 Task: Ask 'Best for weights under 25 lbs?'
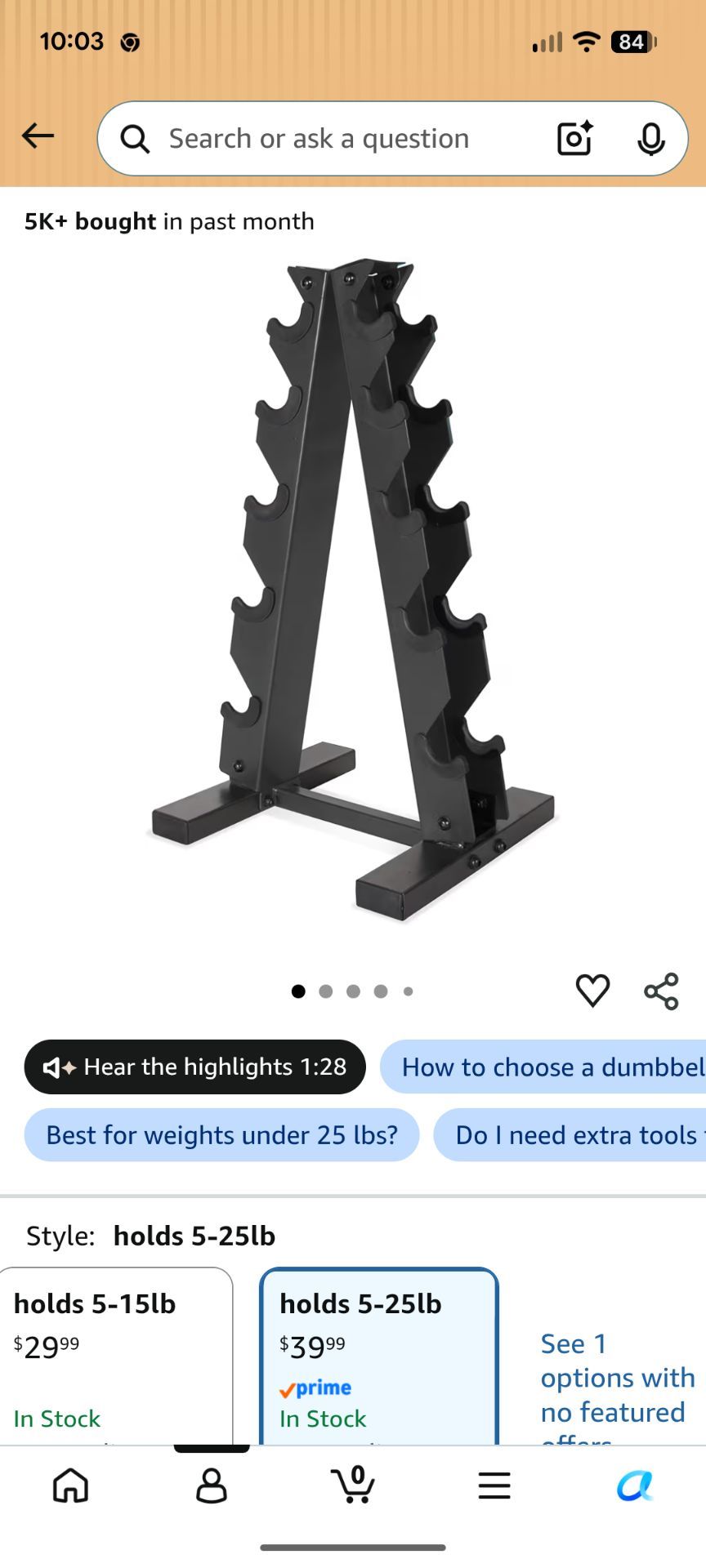[221, 1134]
